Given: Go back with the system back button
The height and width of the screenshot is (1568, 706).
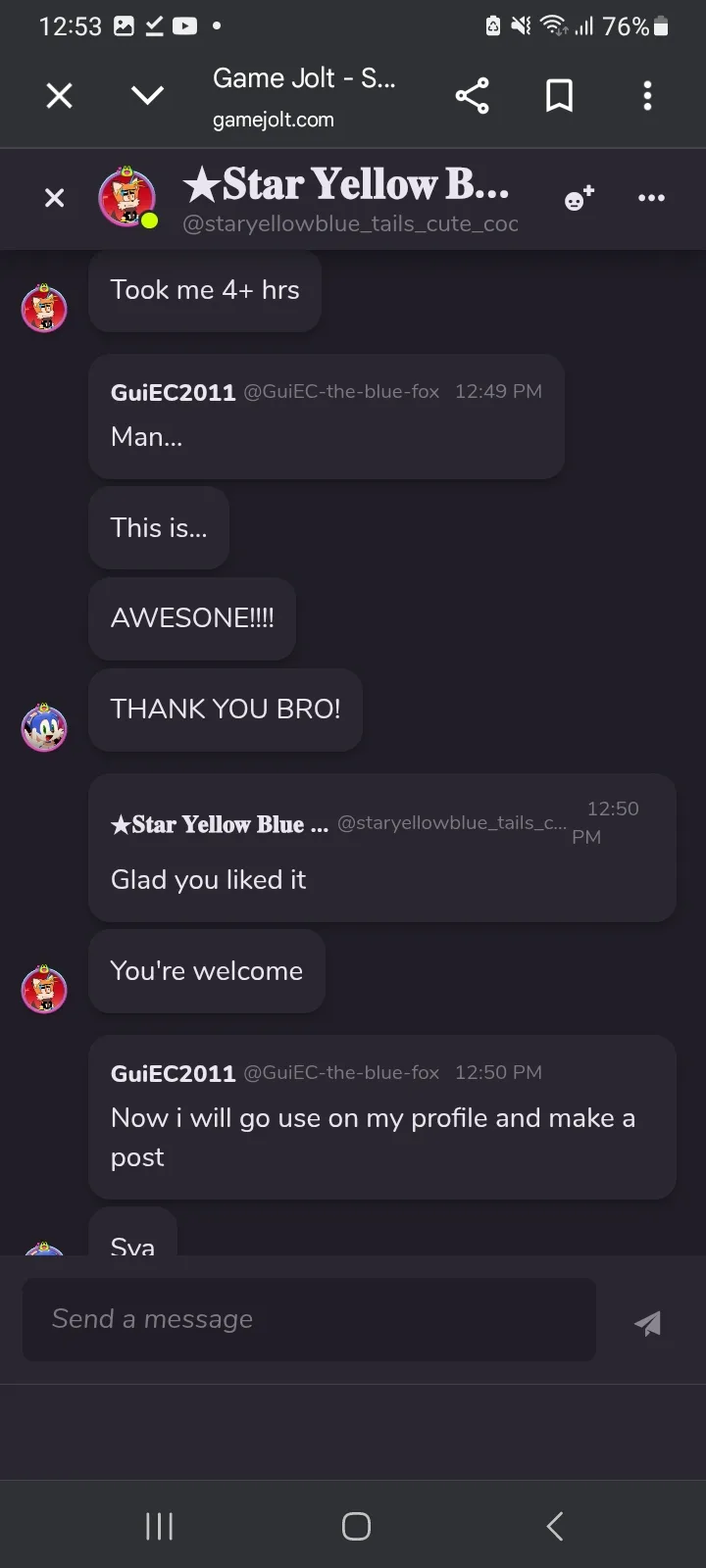Looking at the screenshot, I should pos(555,1526).
